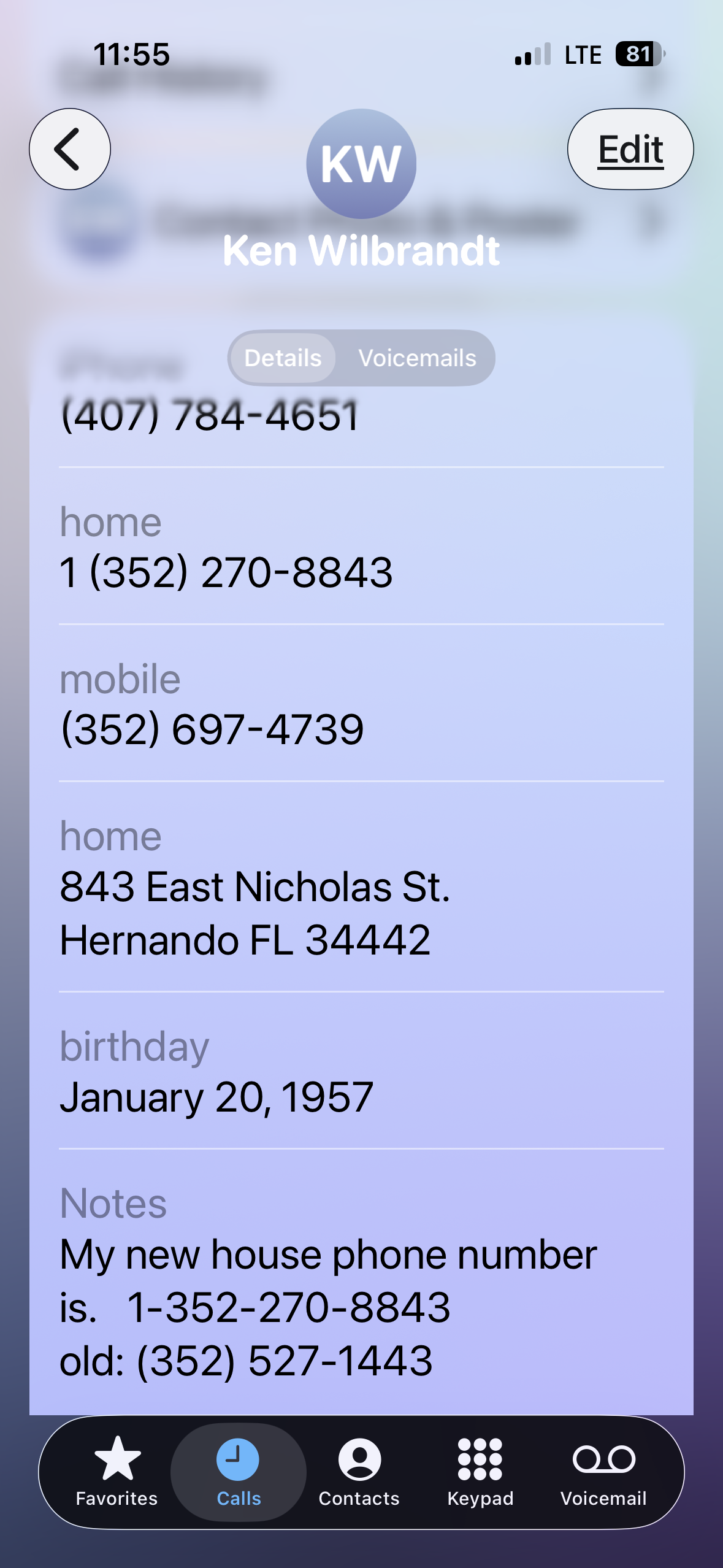Go to the Contacts tab
The height and width of the screenshot is (1568, 723).
click(x=359, y=1472)
